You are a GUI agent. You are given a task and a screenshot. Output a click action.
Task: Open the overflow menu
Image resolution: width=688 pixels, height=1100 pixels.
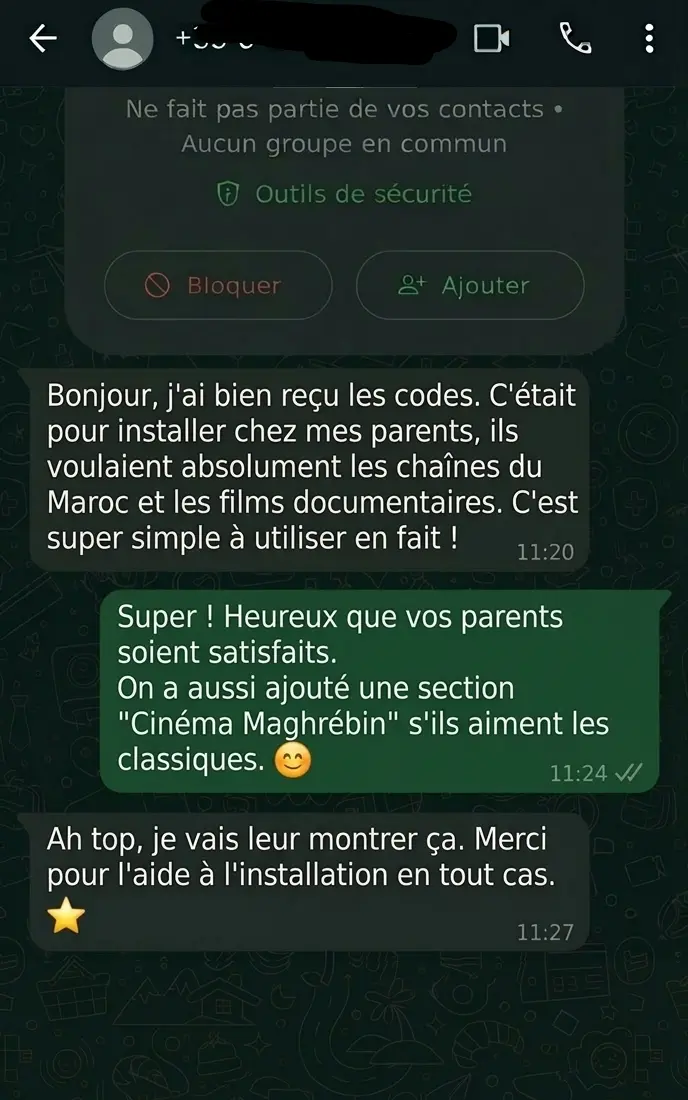click(x=650, y=39)
